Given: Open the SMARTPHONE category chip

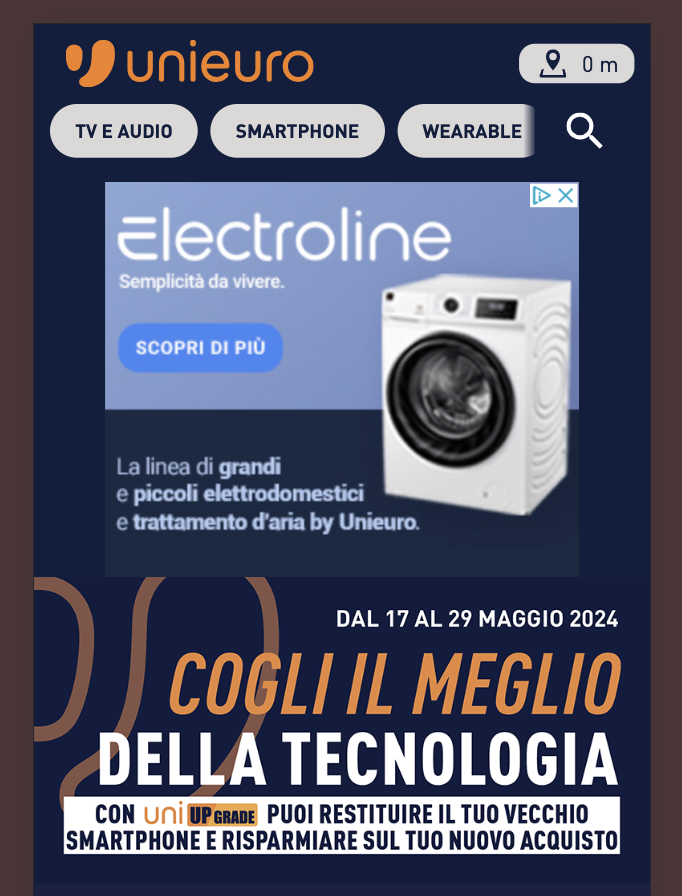Looking at the screenshot, I should coord(297,131).
